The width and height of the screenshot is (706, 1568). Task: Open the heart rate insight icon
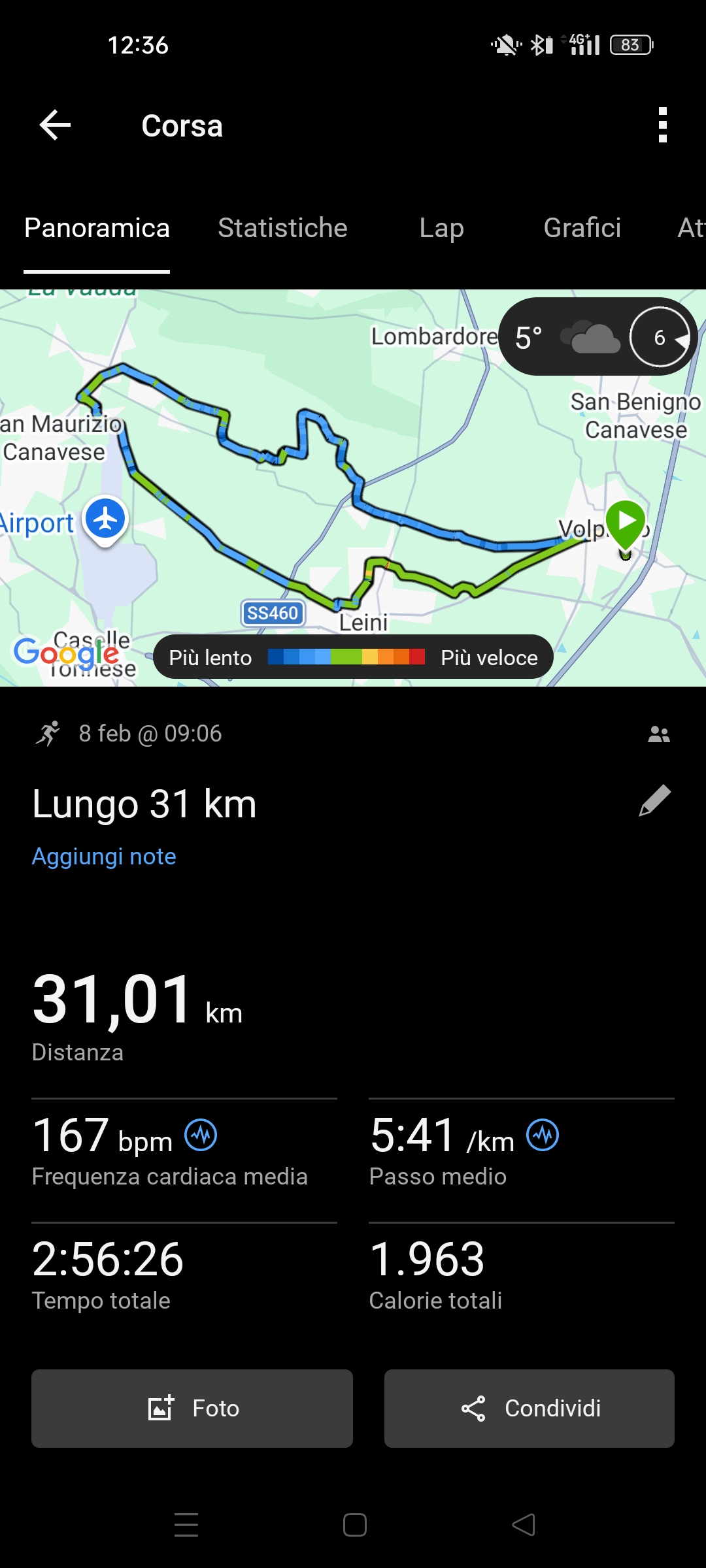coord(201,1135)
